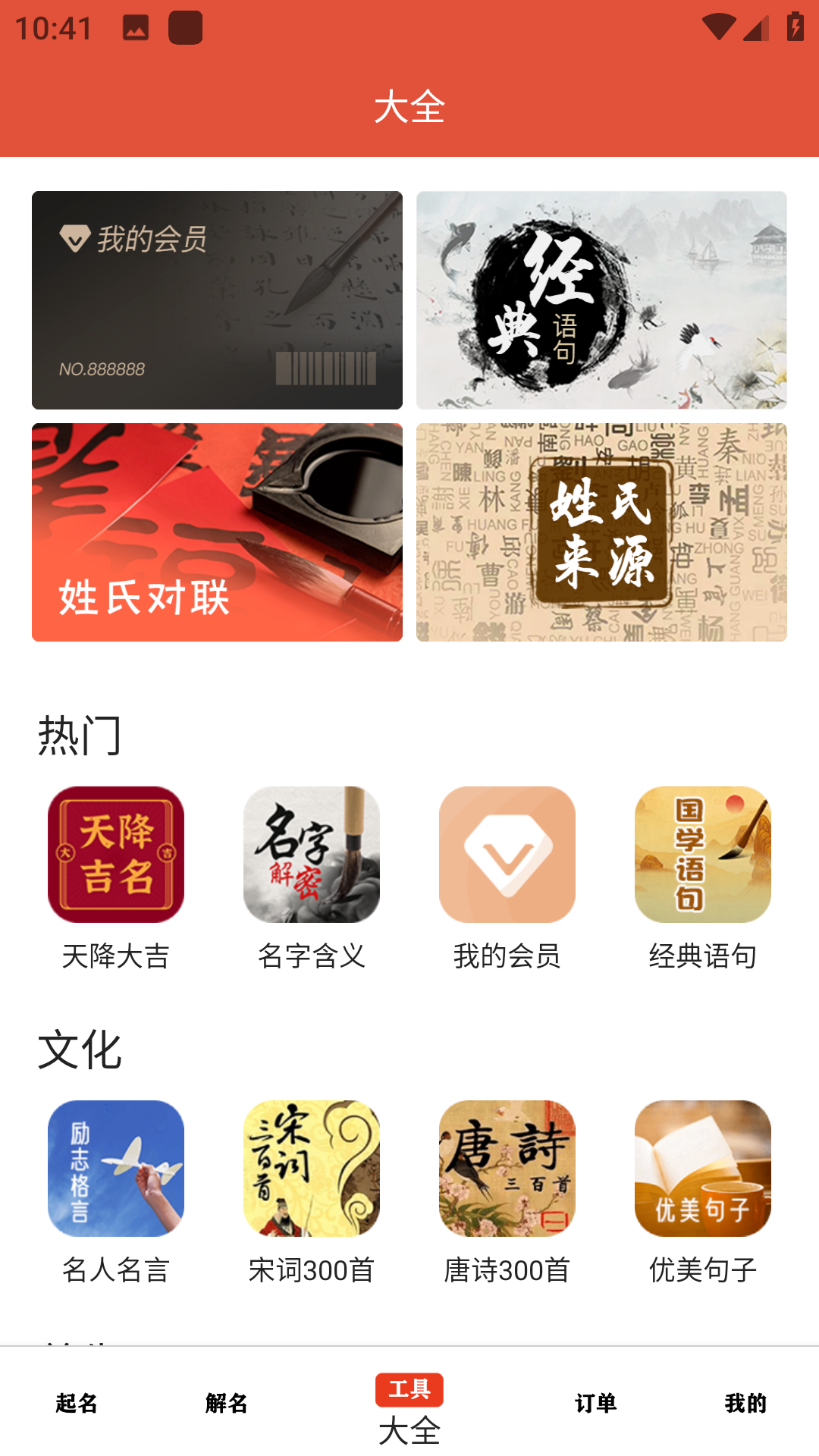
Task: Open the 姓氏对联 banner
Action: coord(217,532)
